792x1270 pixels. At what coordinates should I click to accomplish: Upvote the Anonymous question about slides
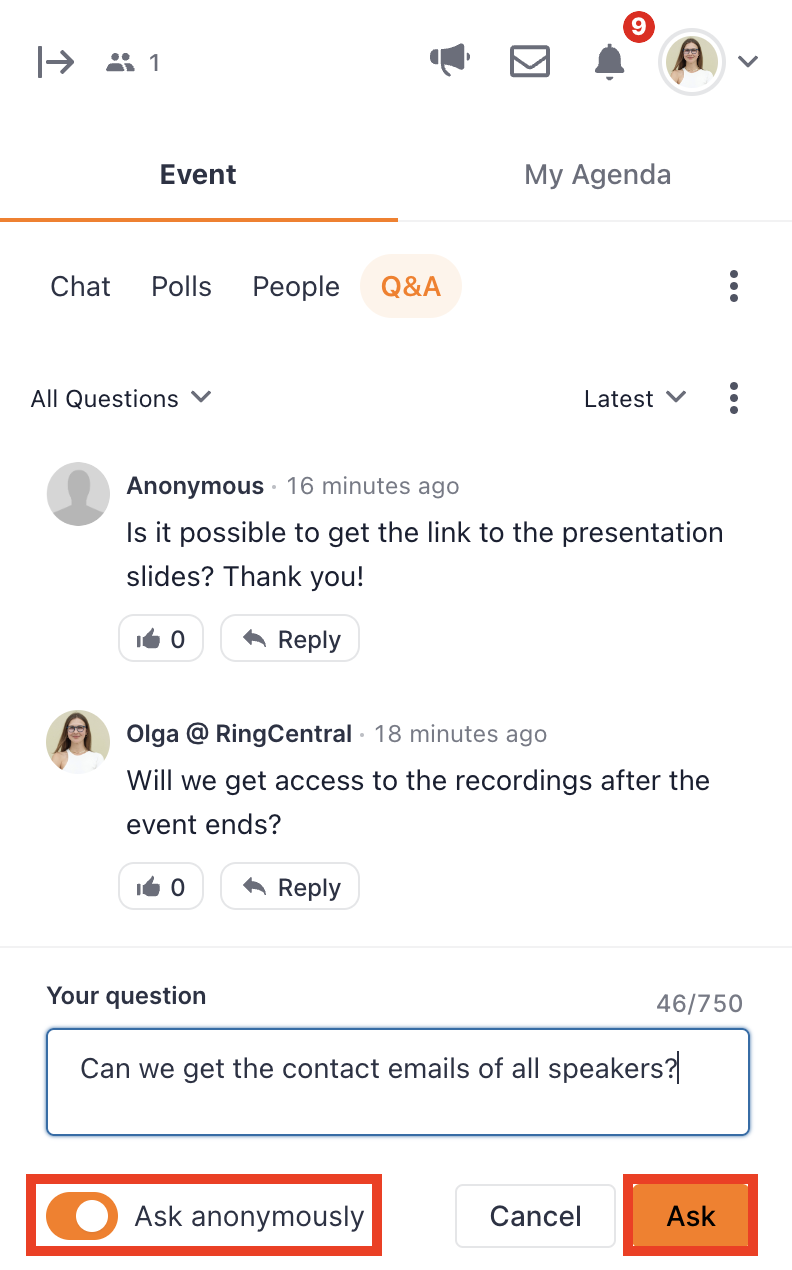click(161, 639)
